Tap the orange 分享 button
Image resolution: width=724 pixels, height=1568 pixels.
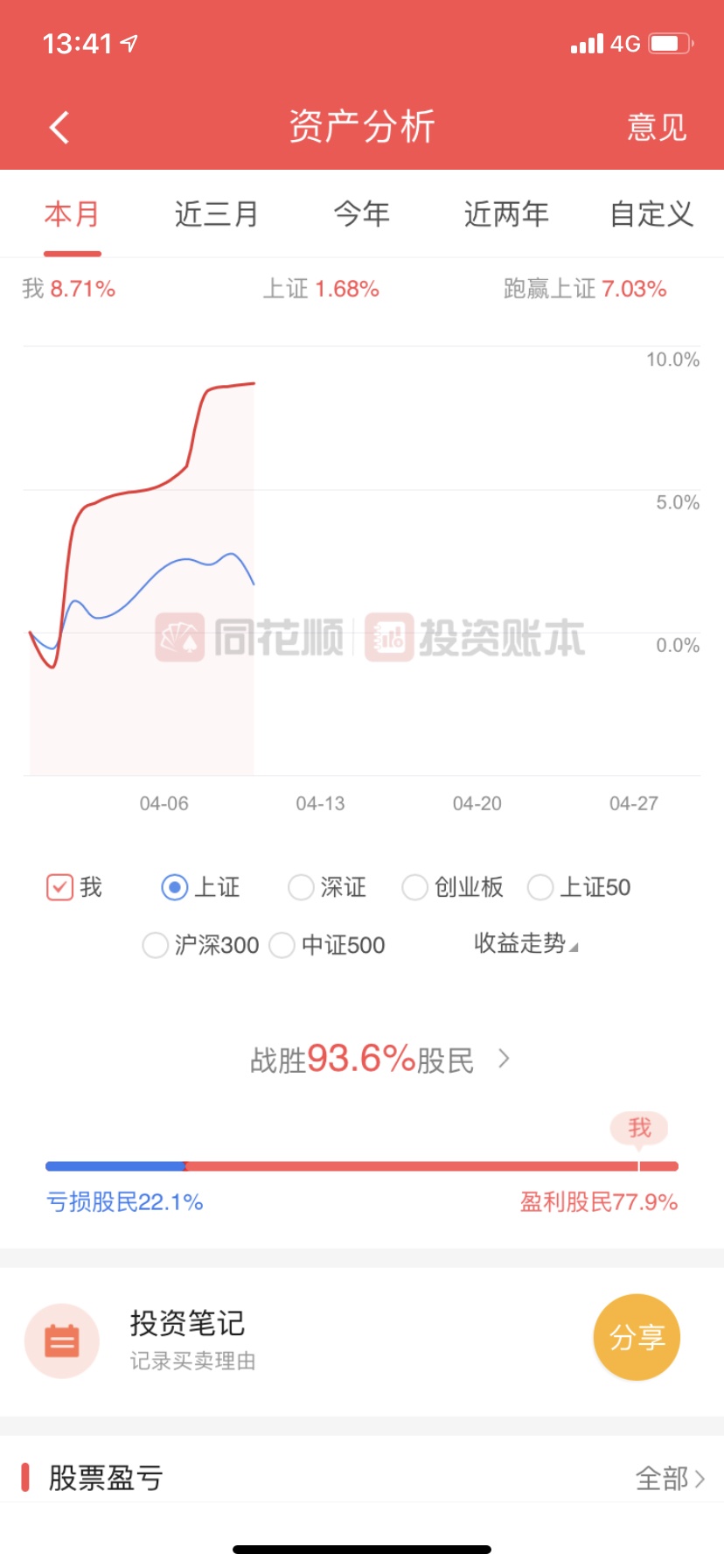coord(637,1337)
